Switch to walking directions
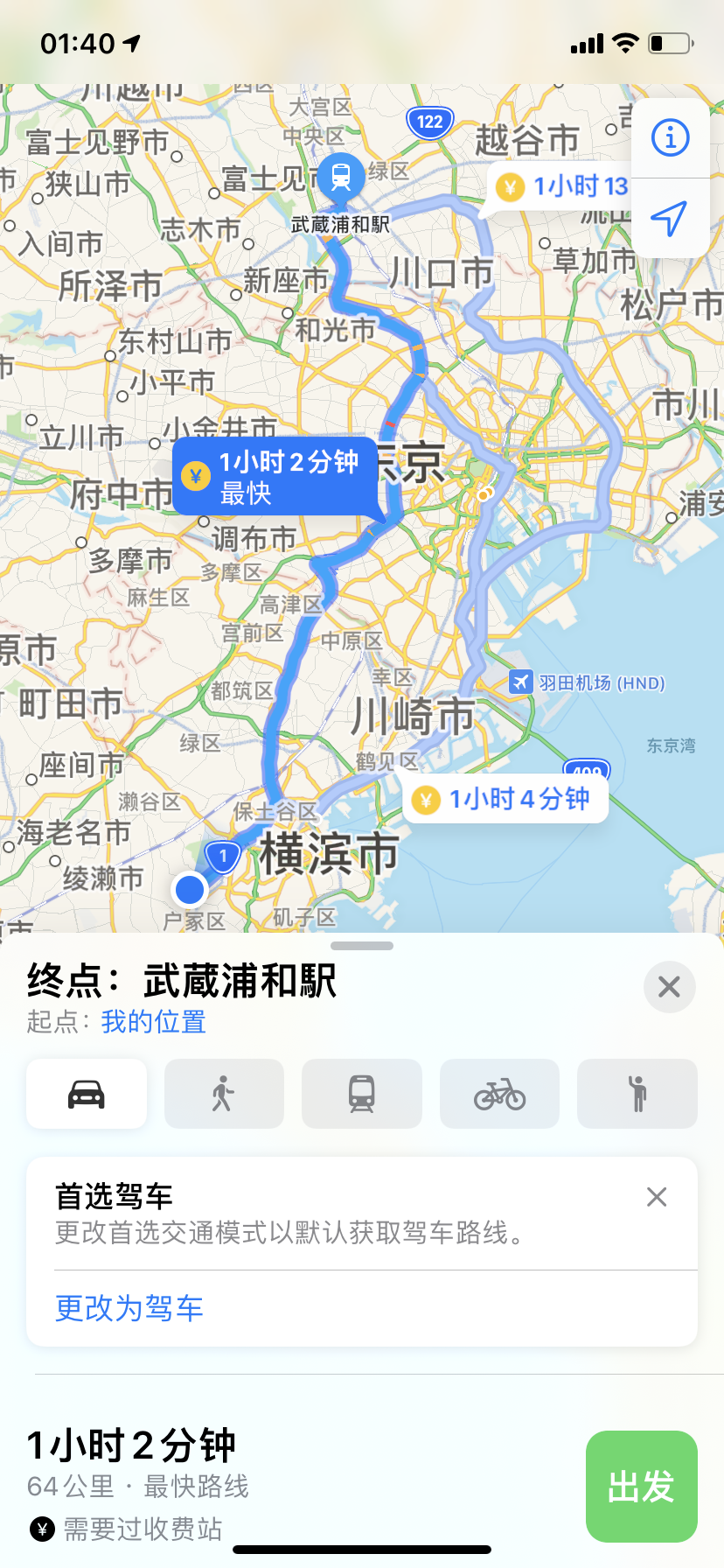The image size is (724, 1568). click(224, 1094)
